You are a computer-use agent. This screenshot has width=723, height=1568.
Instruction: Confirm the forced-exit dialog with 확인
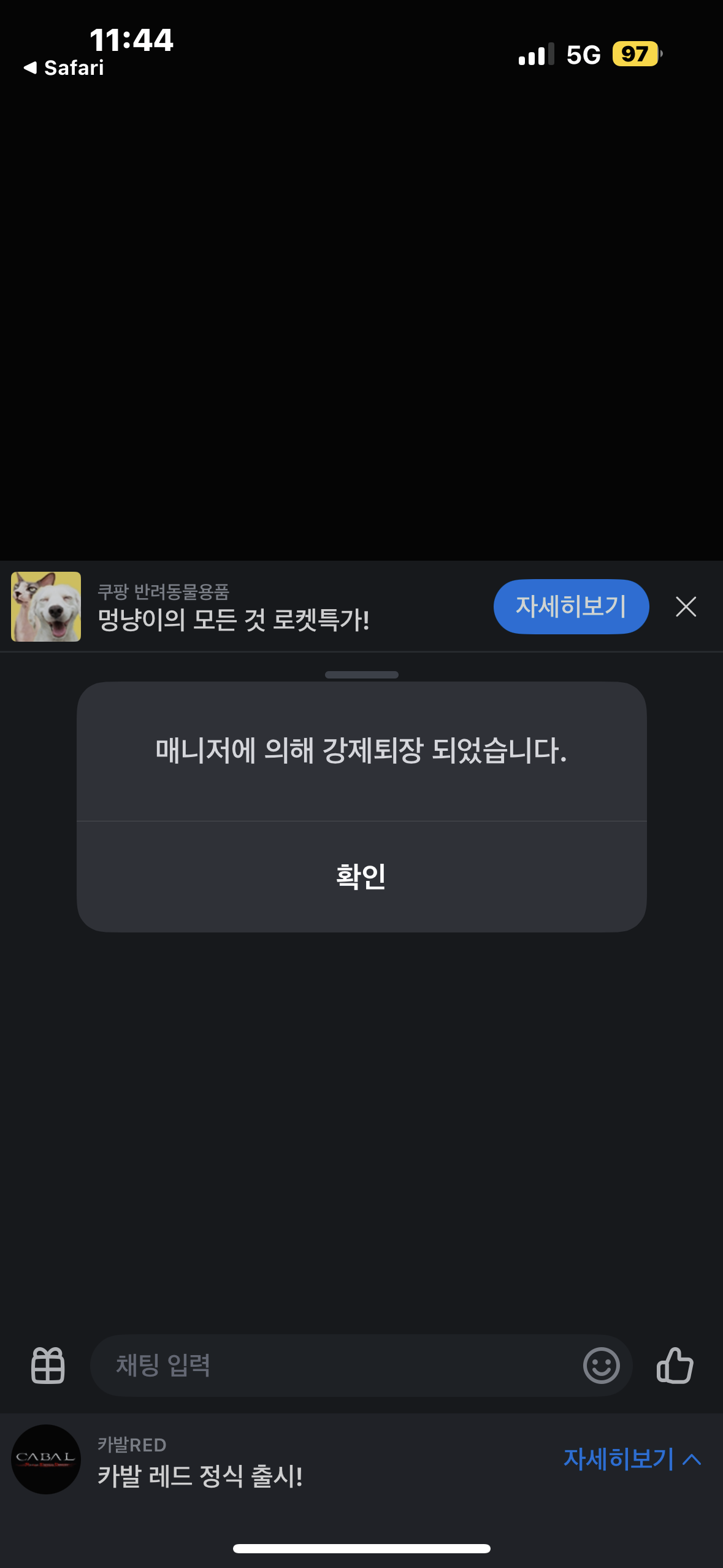(361, 876)
